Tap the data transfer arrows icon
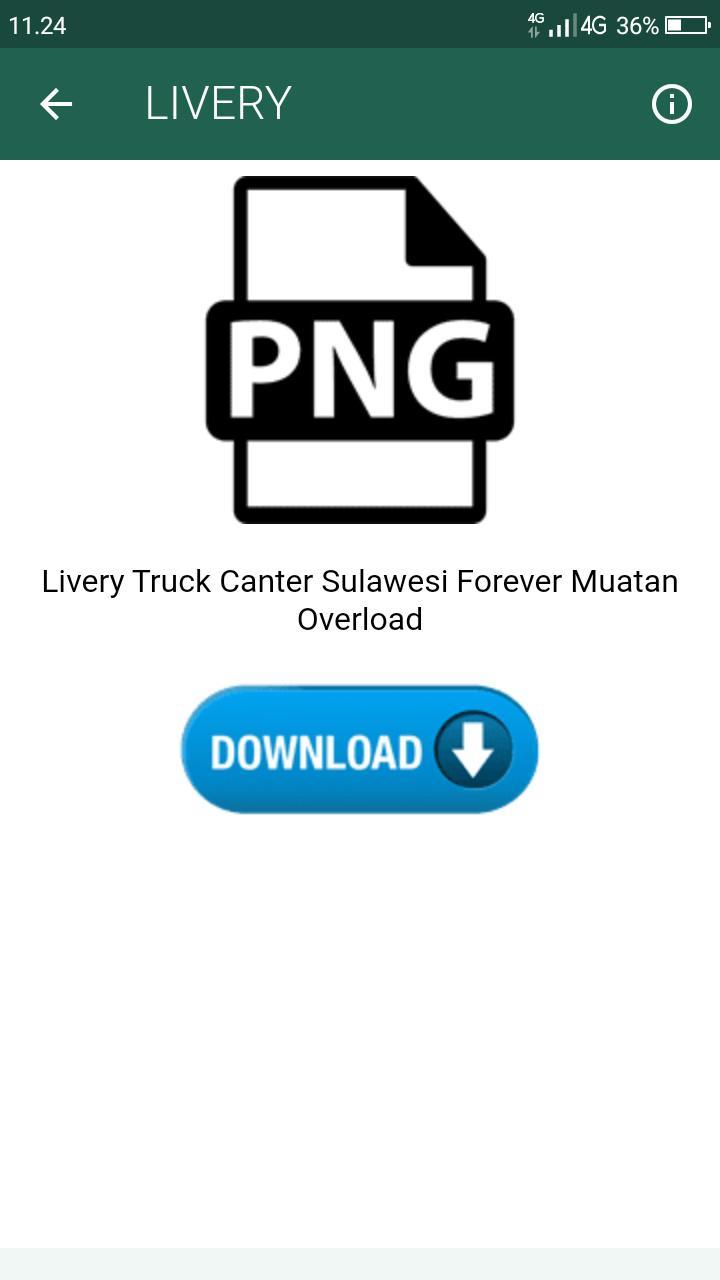This screenshot has height=1280, width=720. [x=535, y=24]
